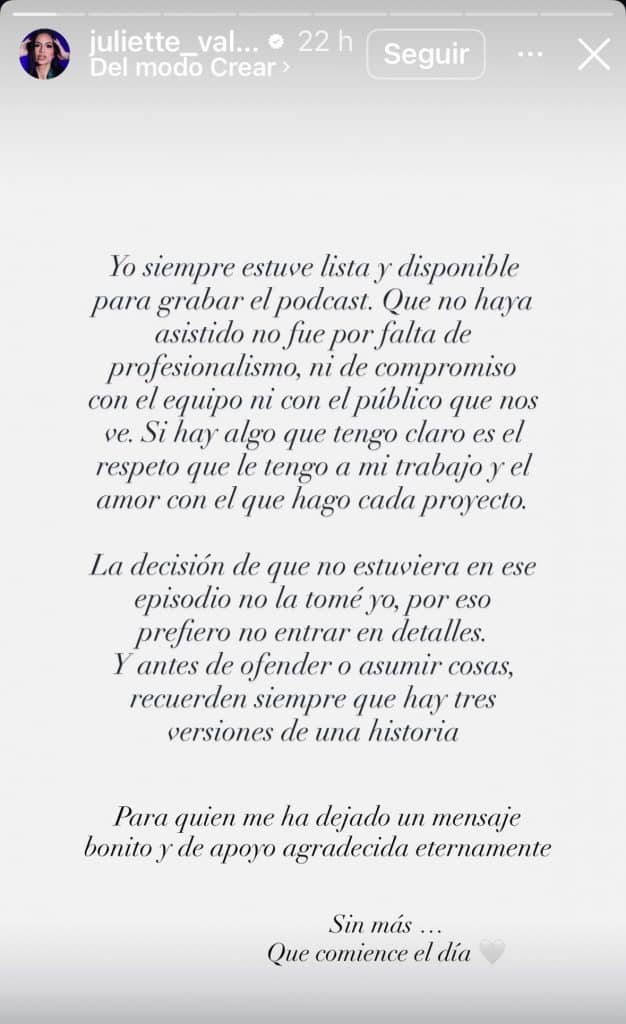Tap the juliette_val username
Image resolution: width=626 pixels, height=1024 pixels.
[x=174, y=42]
